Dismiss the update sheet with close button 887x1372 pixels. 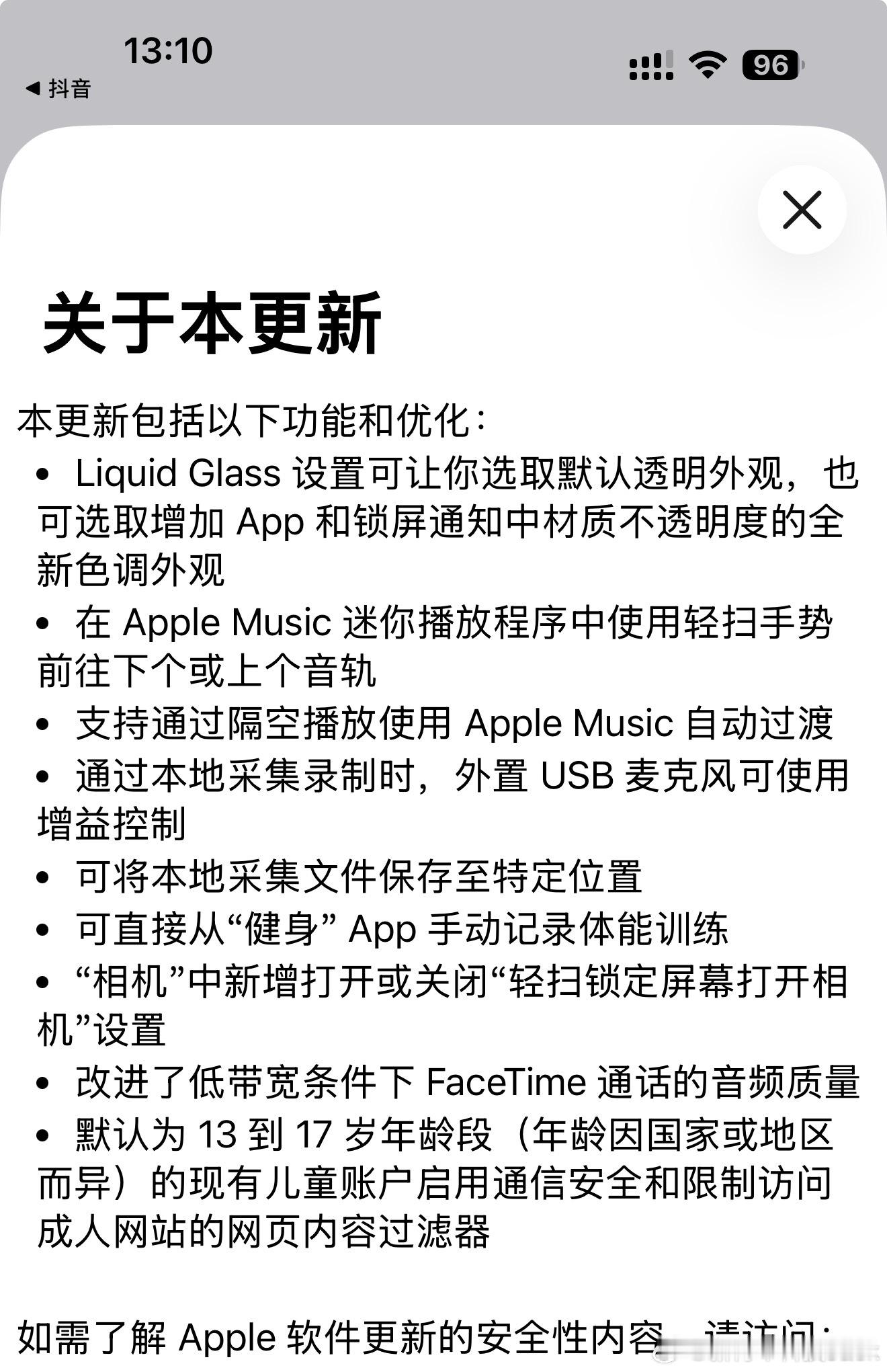804,210
